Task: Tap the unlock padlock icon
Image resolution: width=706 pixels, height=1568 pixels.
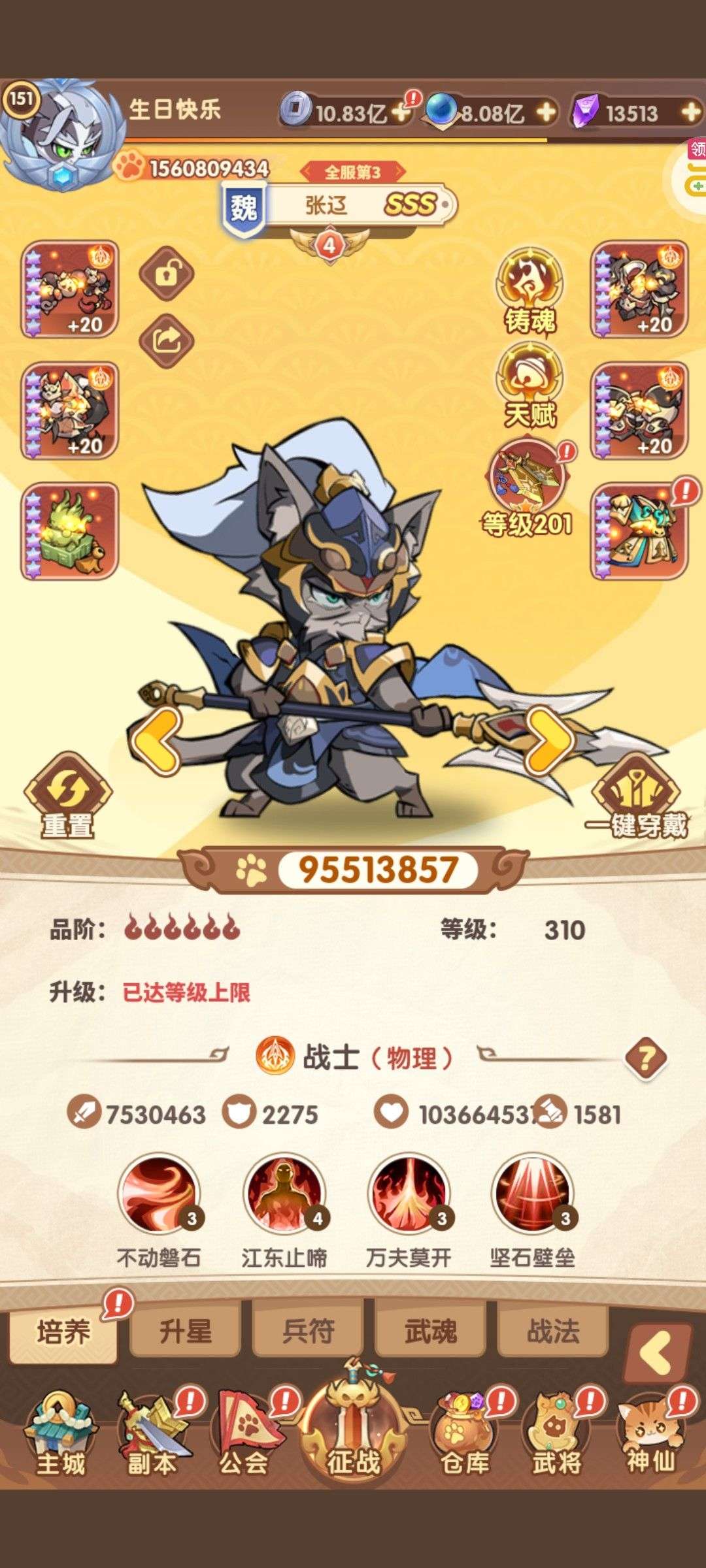Action: click(x=167, y=274)
